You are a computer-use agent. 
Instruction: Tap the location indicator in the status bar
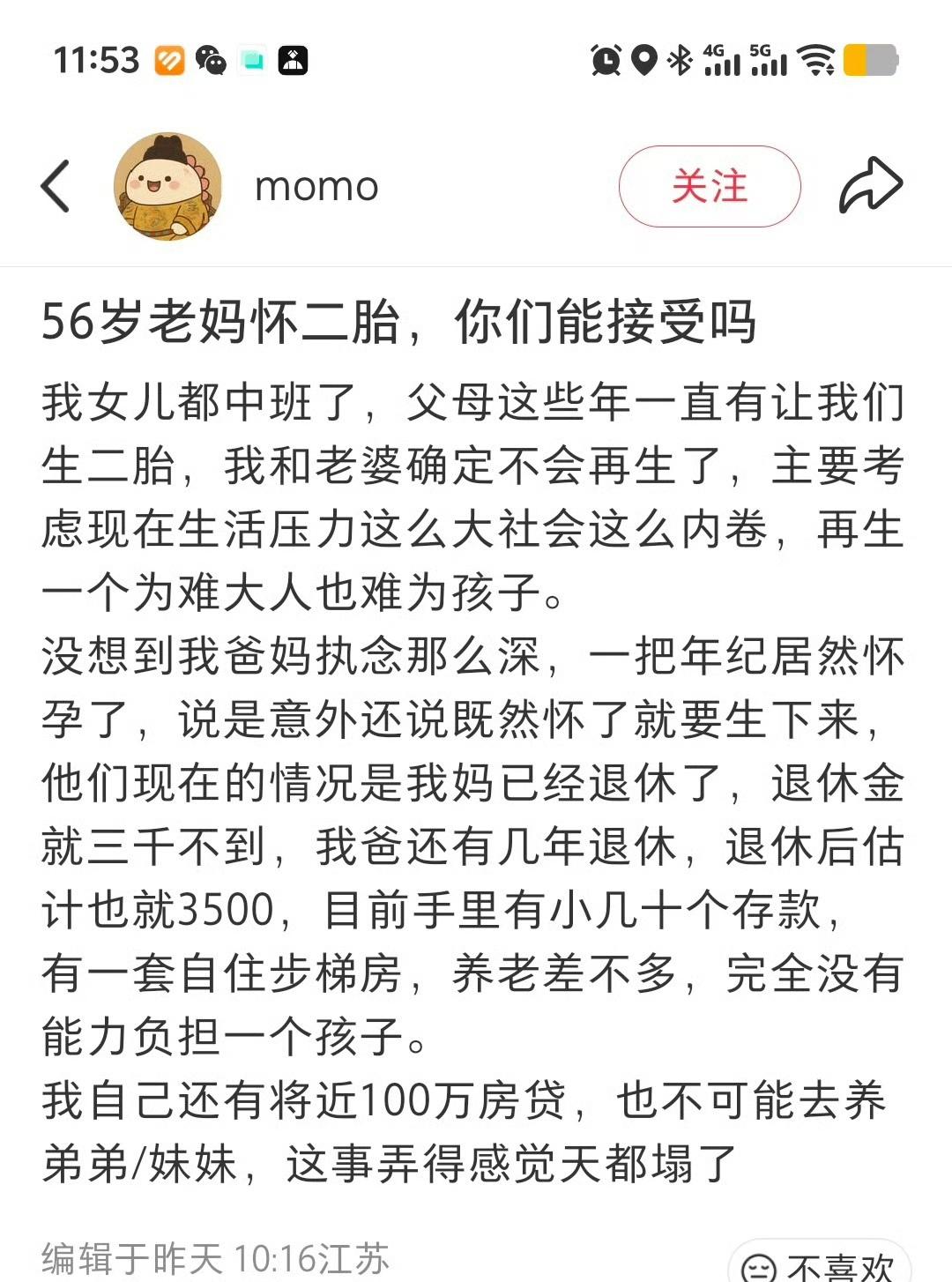(x=643, y=60)
